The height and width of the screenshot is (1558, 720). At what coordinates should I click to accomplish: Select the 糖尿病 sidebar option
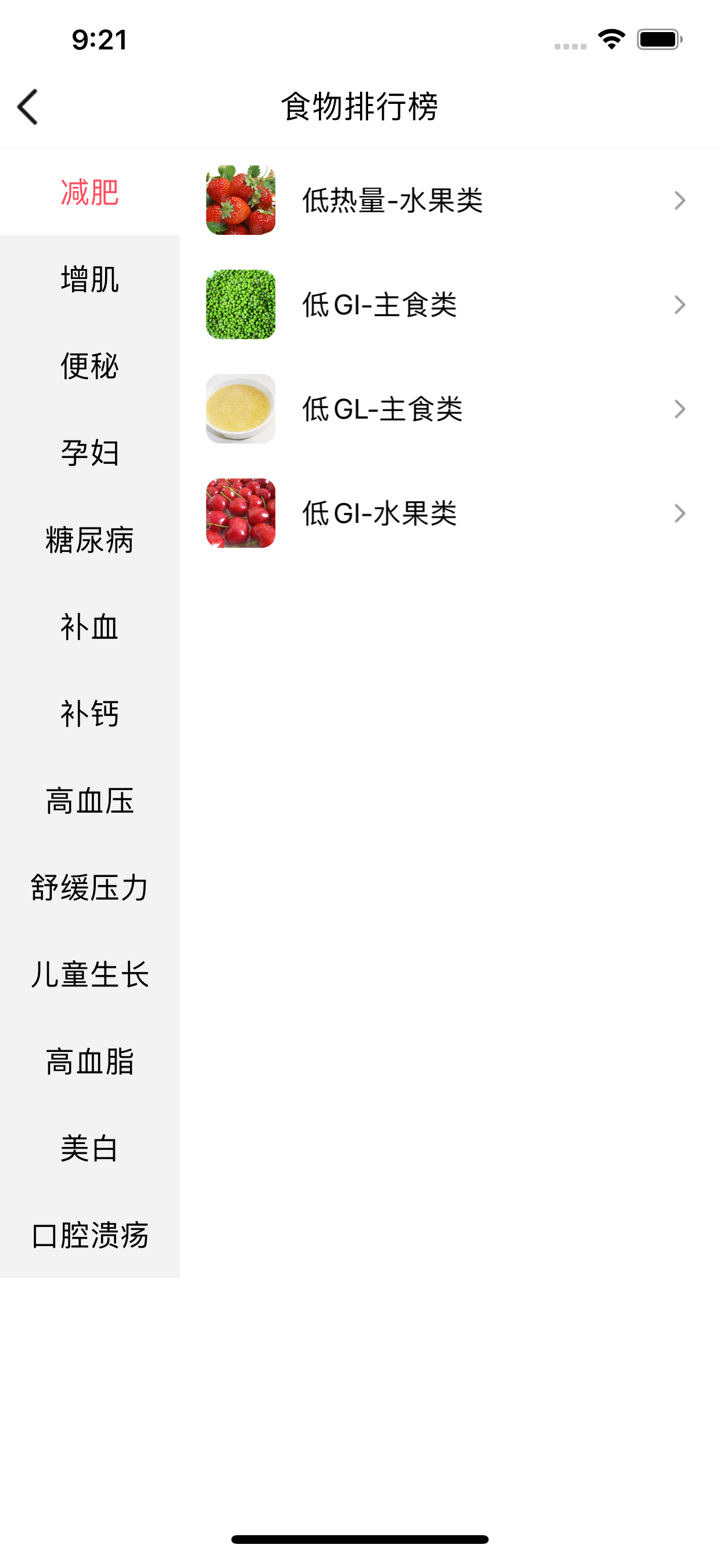click(89, 539)
